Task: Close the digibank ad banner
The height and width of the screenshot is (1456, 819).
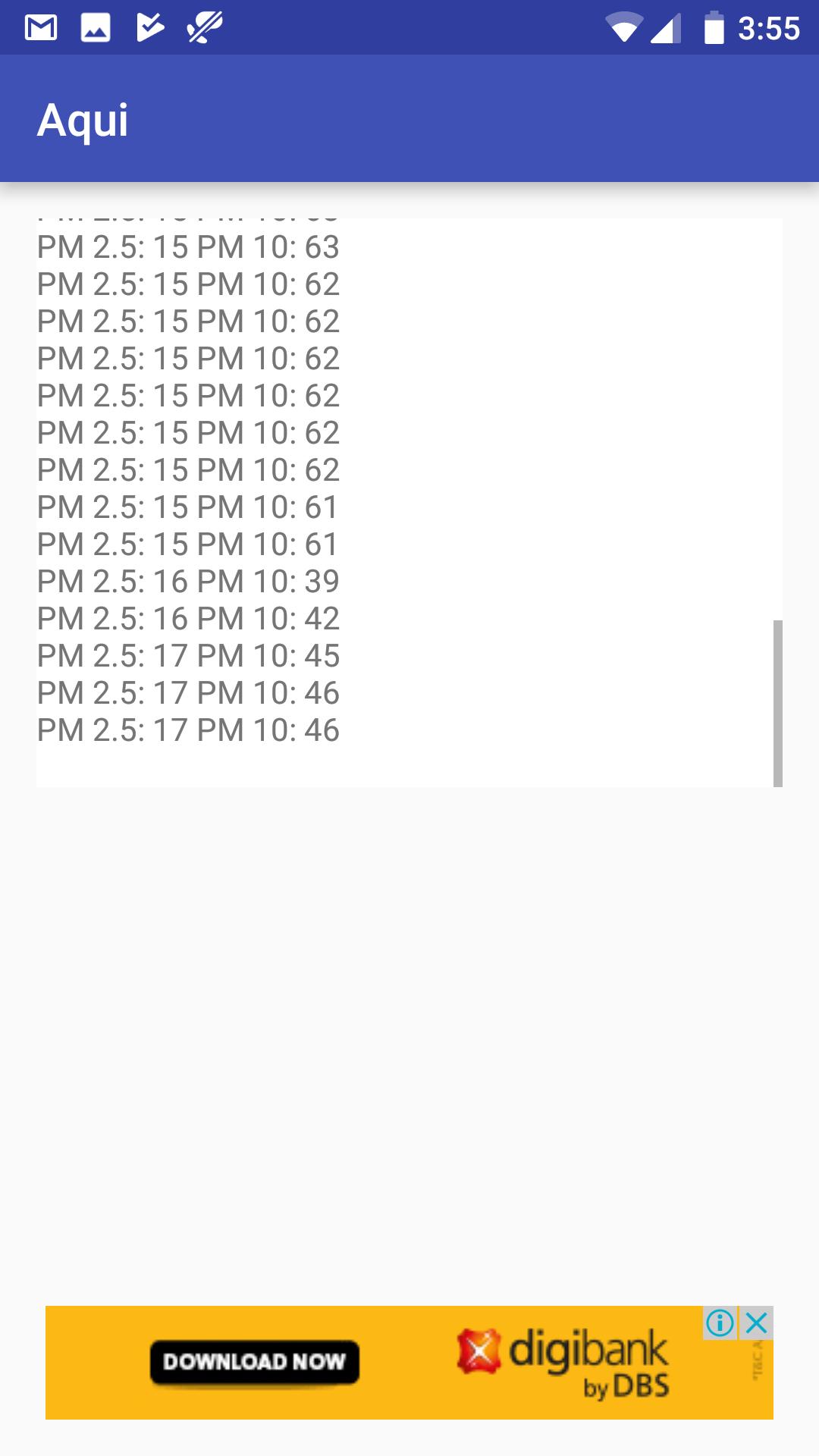Action: pyautogui.click(x=757, y=1323)
